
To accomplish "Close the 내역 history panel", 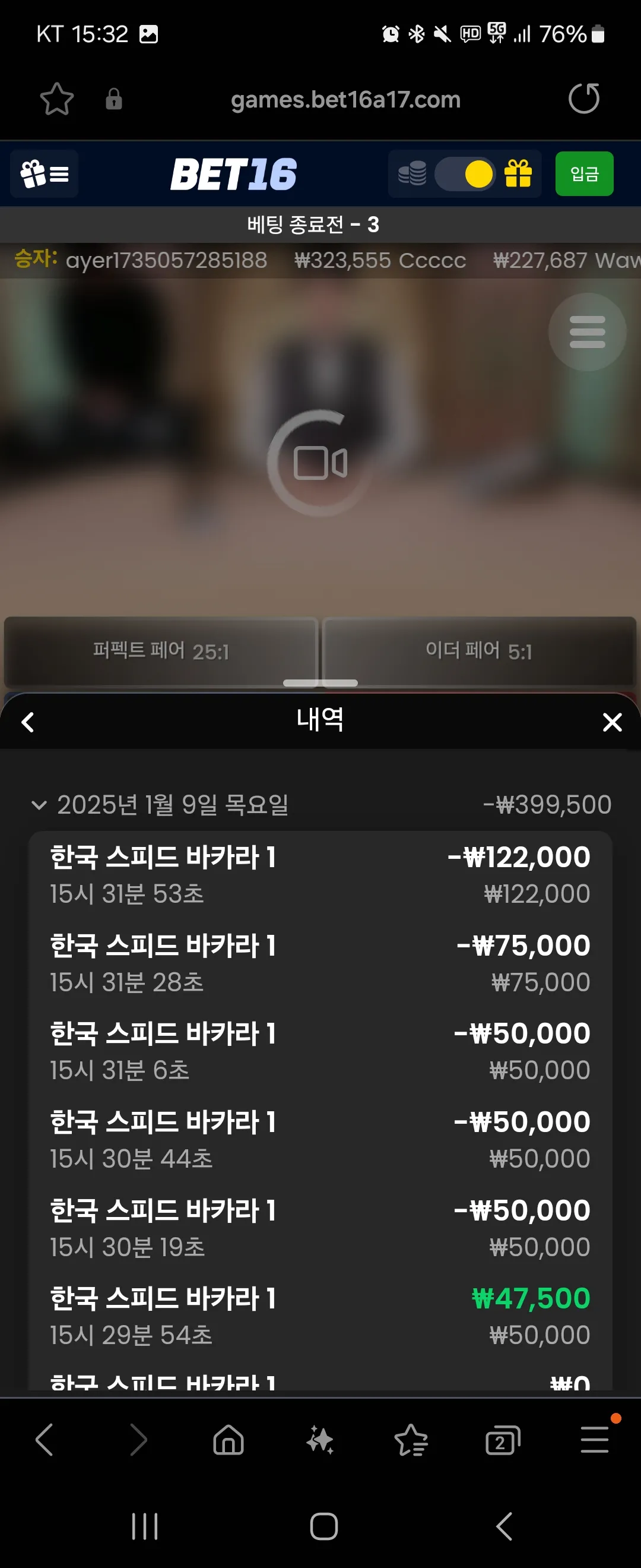I will pyautogui.click(x=612, y=722).
